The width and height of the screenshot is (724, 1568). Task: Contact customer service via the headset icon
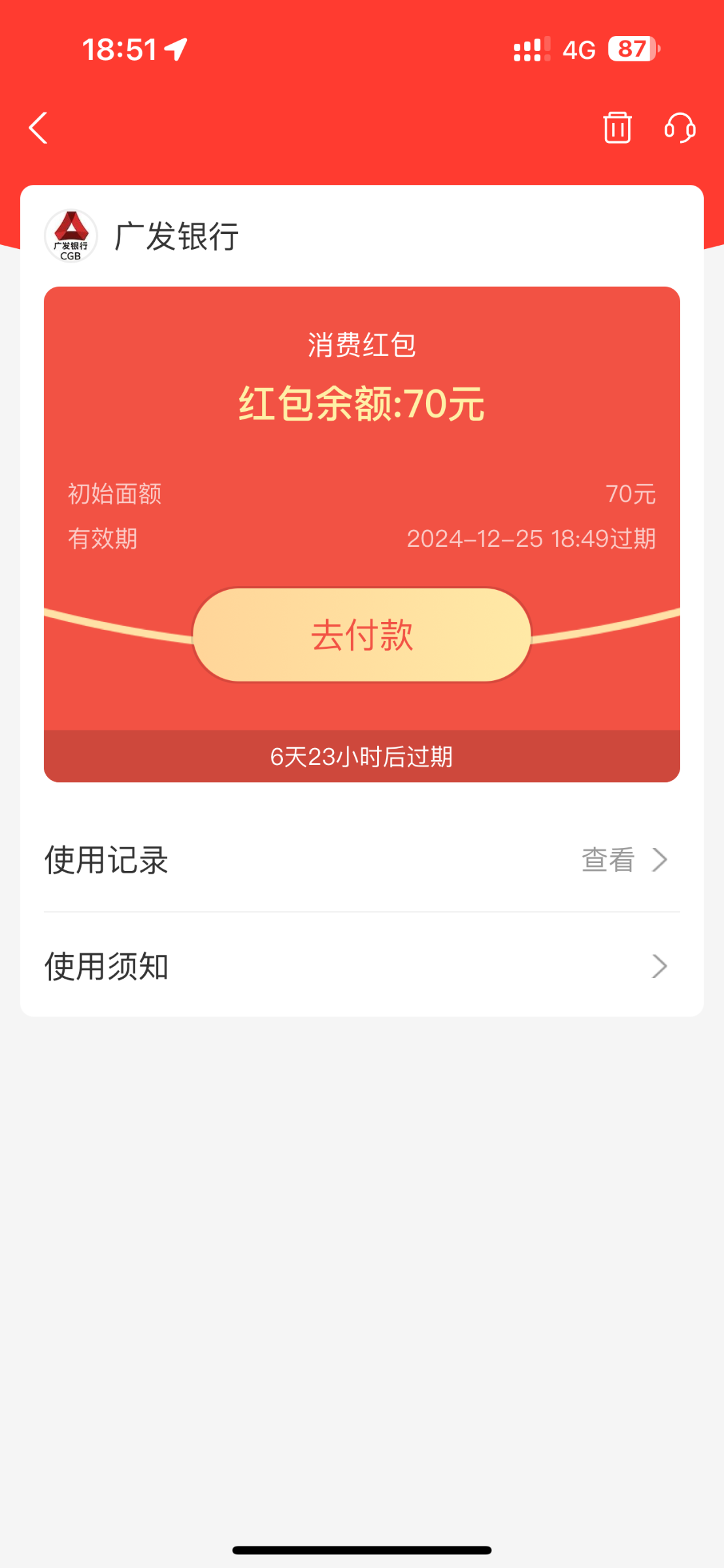(680, 127)
